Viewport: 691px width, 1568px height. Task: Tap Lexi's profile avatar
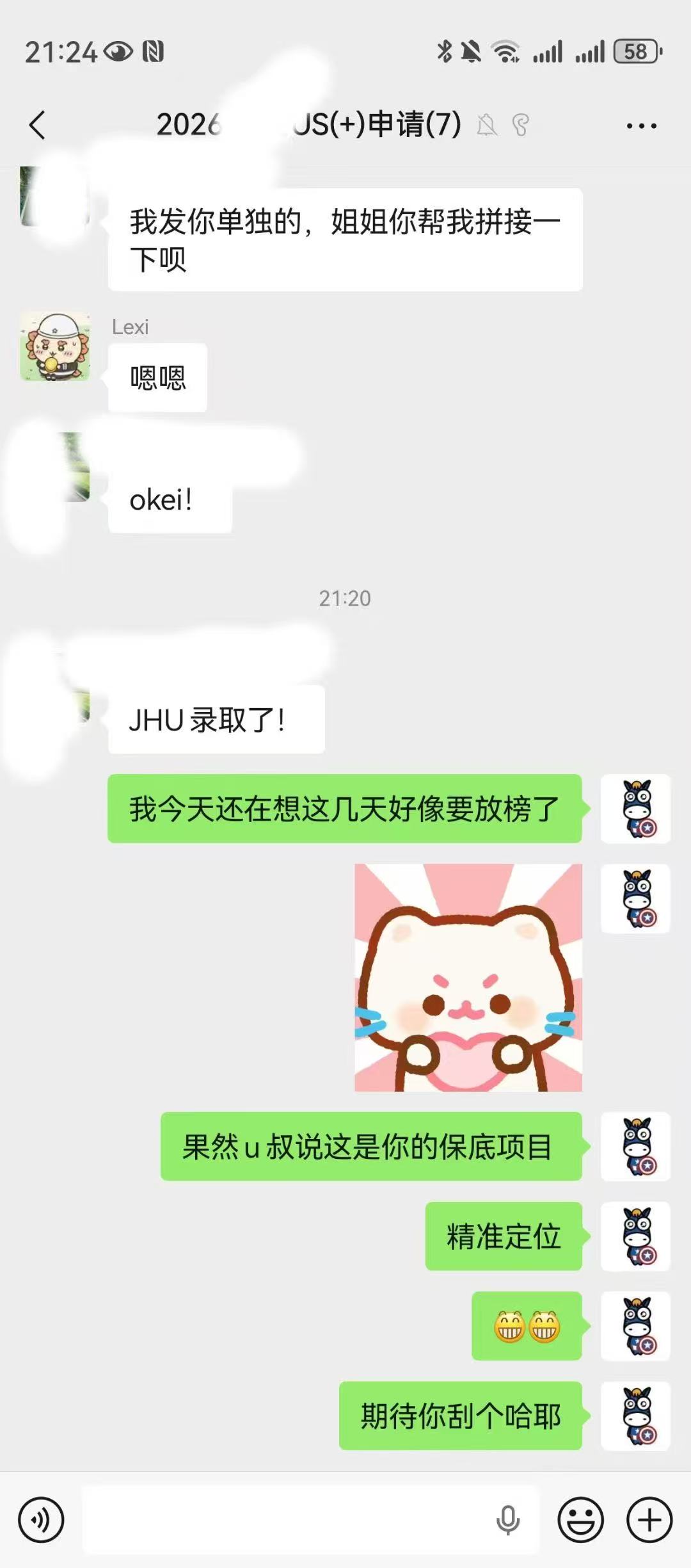click(55, 346)
